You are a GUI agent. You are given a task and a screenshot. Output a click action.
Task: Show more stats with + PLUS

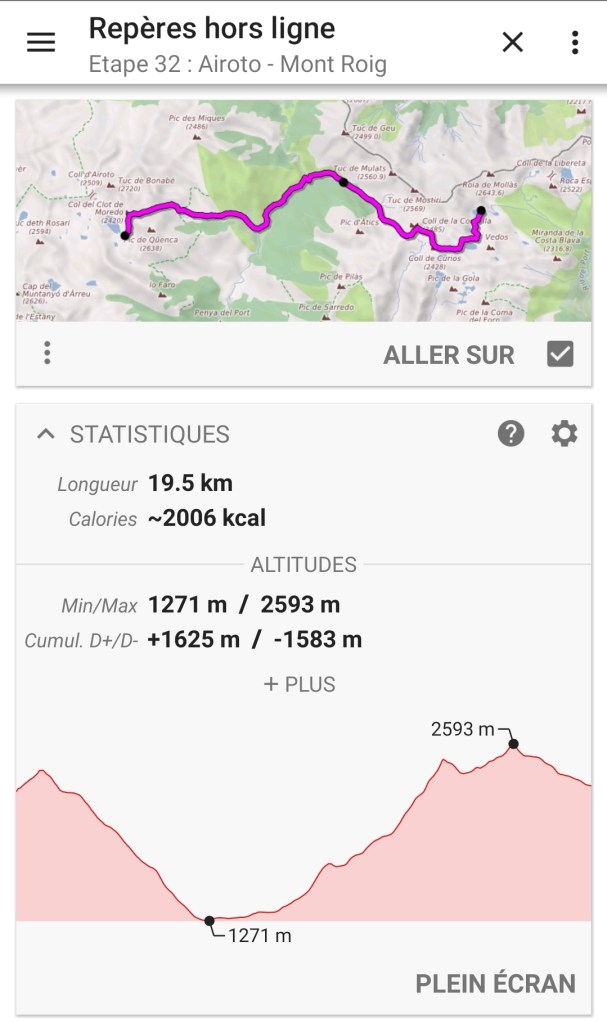[300, 684]
